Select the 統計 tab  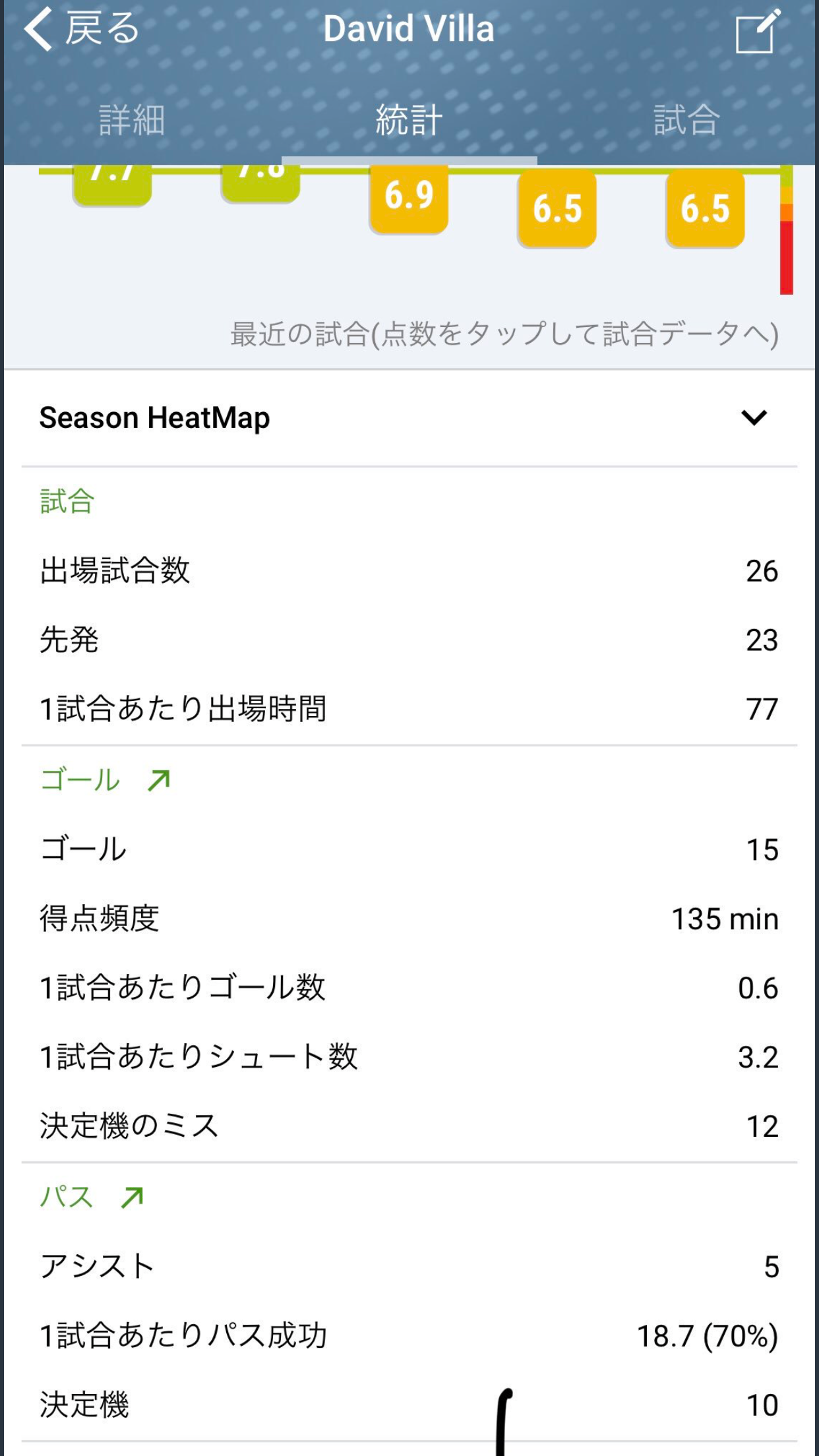pyautogui.click(x=409, y=120)
